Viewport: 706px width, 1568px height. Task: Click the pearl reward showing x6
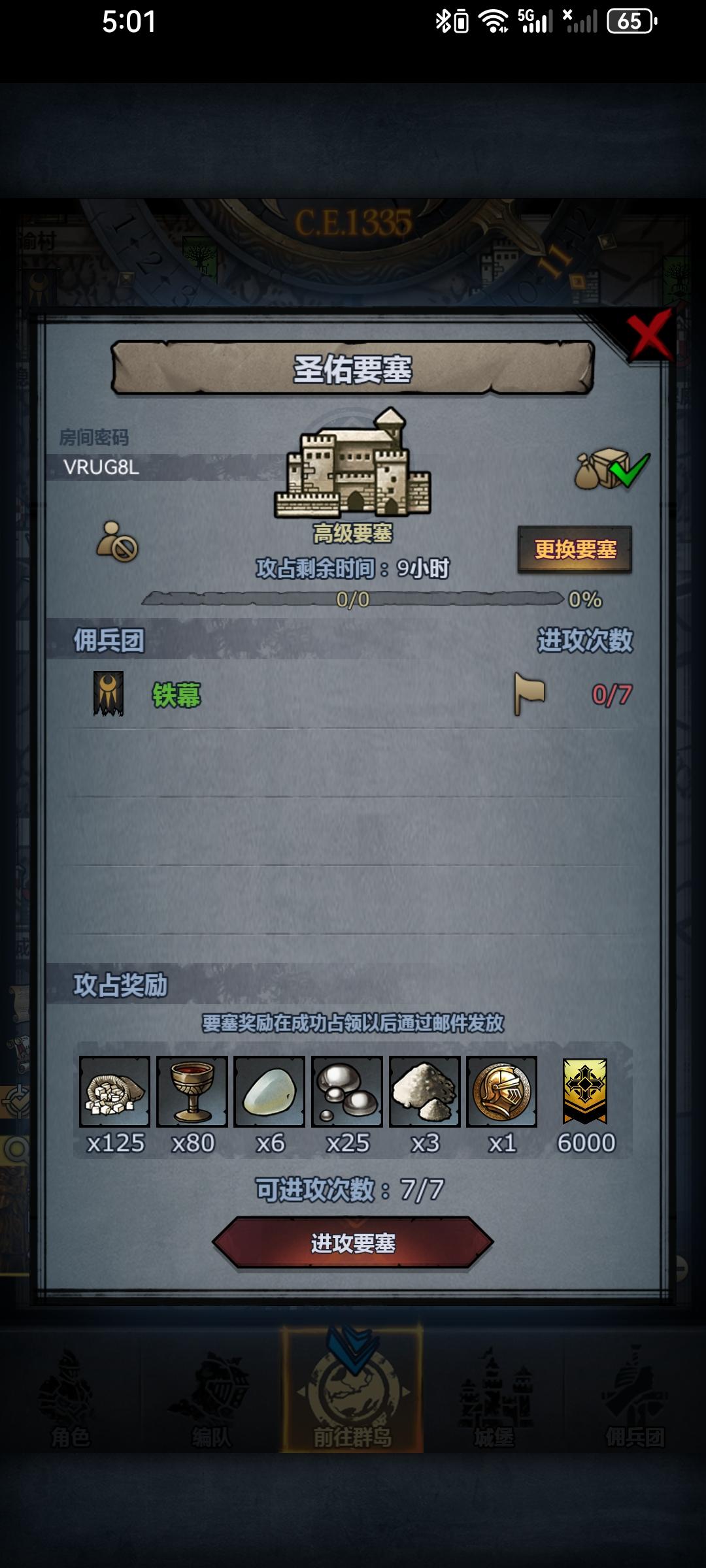(x=270, y=1091)
